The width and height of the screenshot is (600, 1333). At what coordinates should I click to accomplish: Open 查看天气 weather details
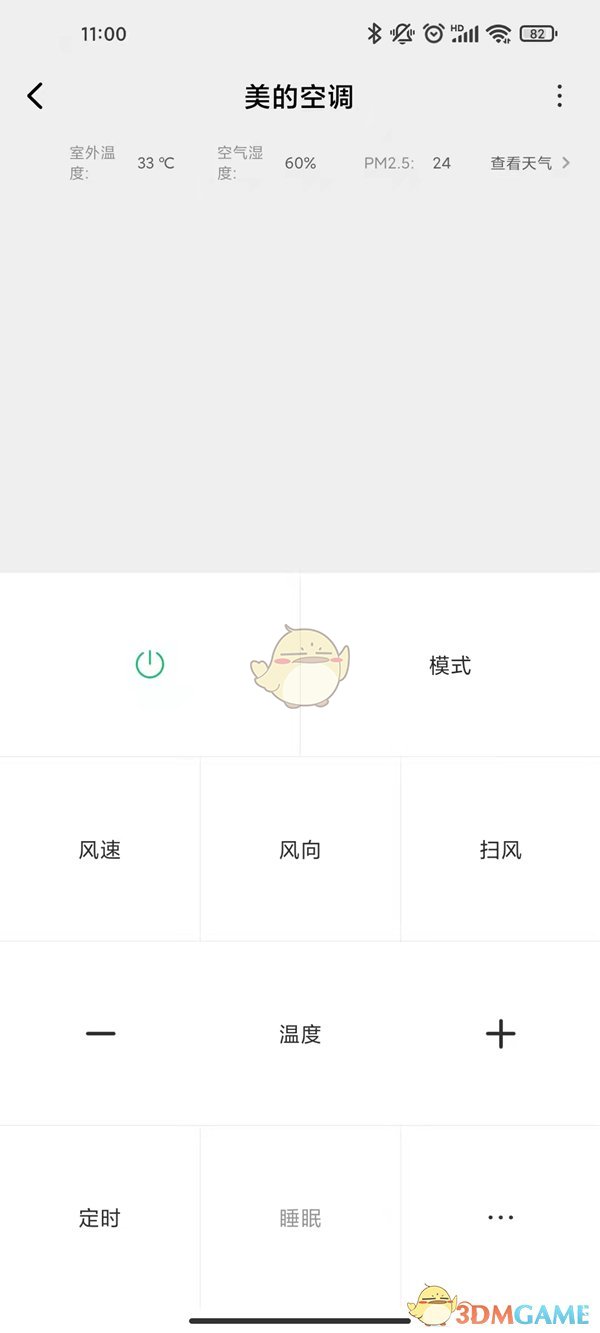(x=529, y=163)
